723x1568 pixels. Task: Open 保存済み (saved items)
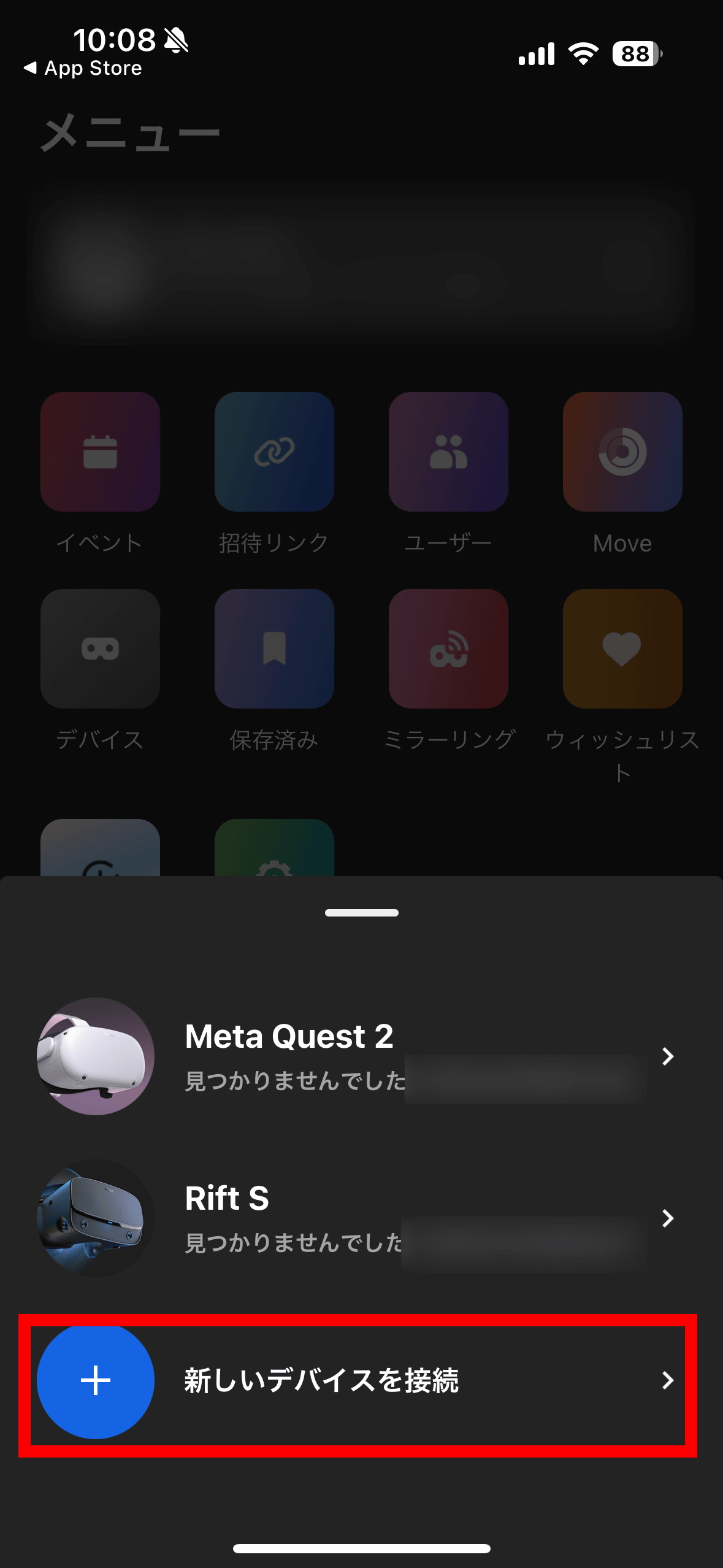click(x=274, y=648)
